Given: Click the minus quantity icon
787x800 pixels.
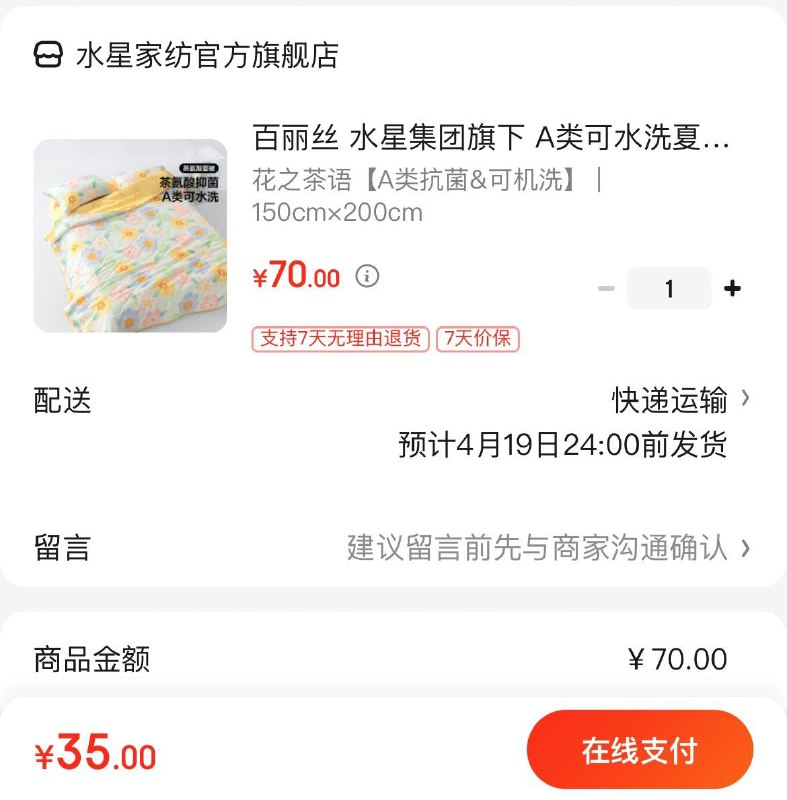Looking at the screenshot, I should pos(606,288).
